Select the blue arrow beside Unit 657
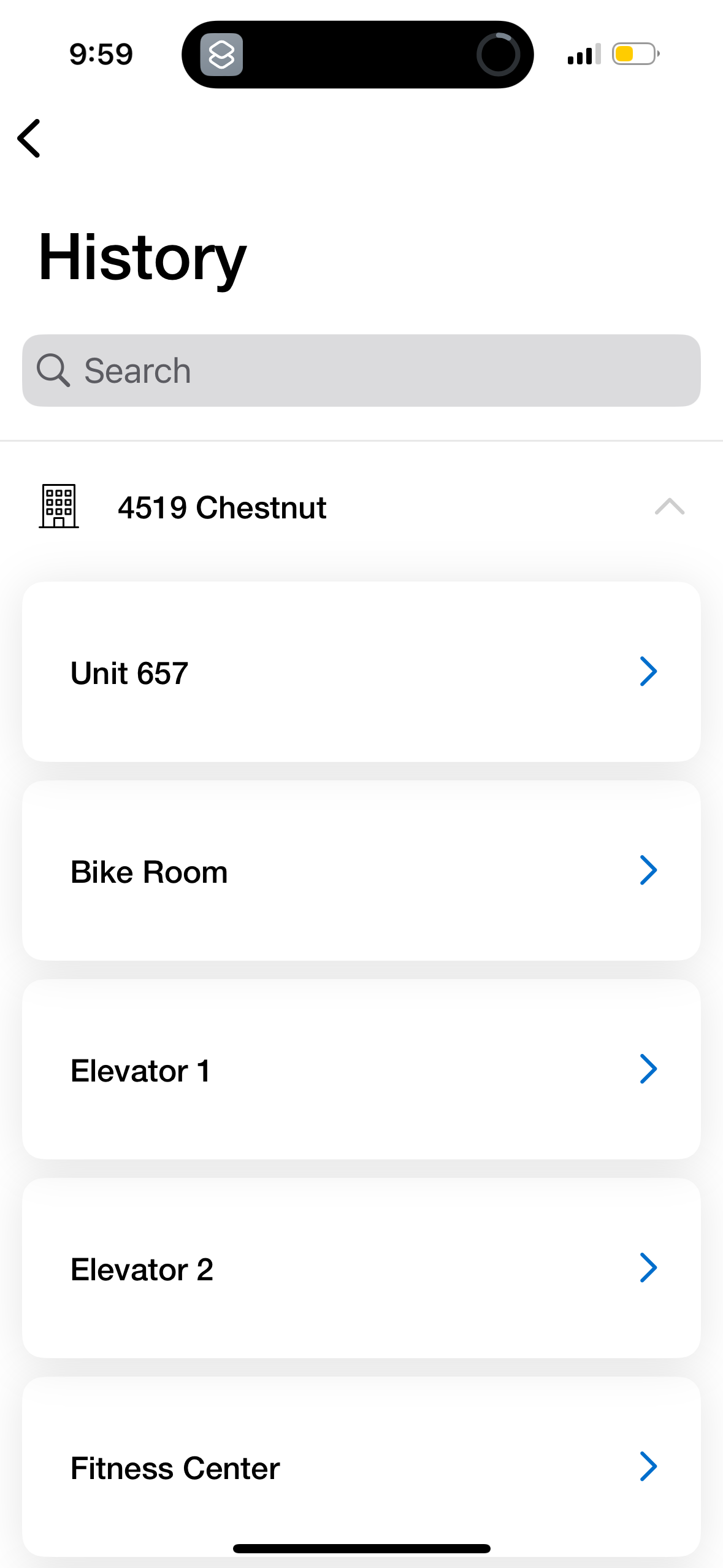Viewport: 723px width, 1568px height. [649, 672]
